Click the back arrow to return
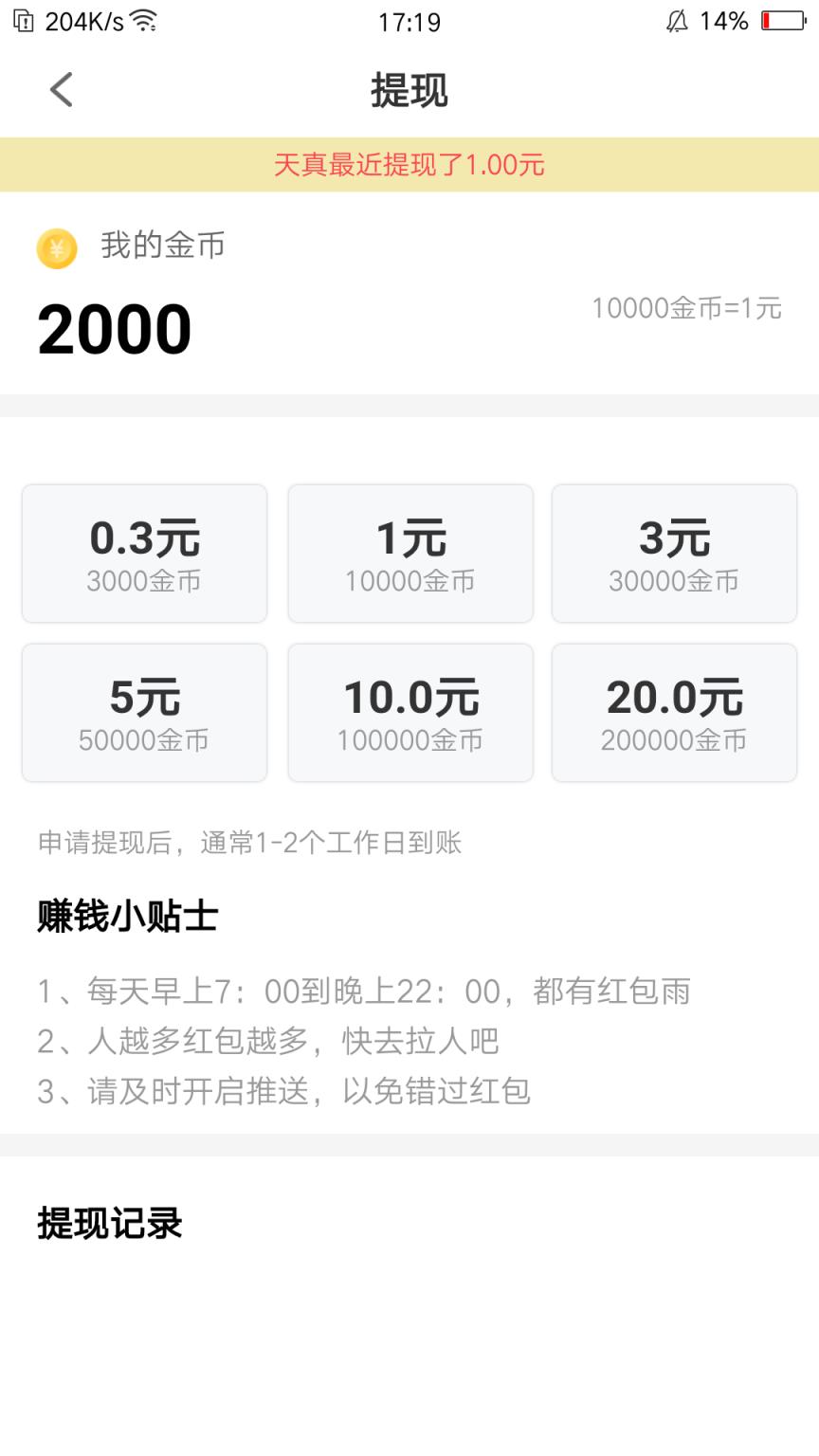 61,89
